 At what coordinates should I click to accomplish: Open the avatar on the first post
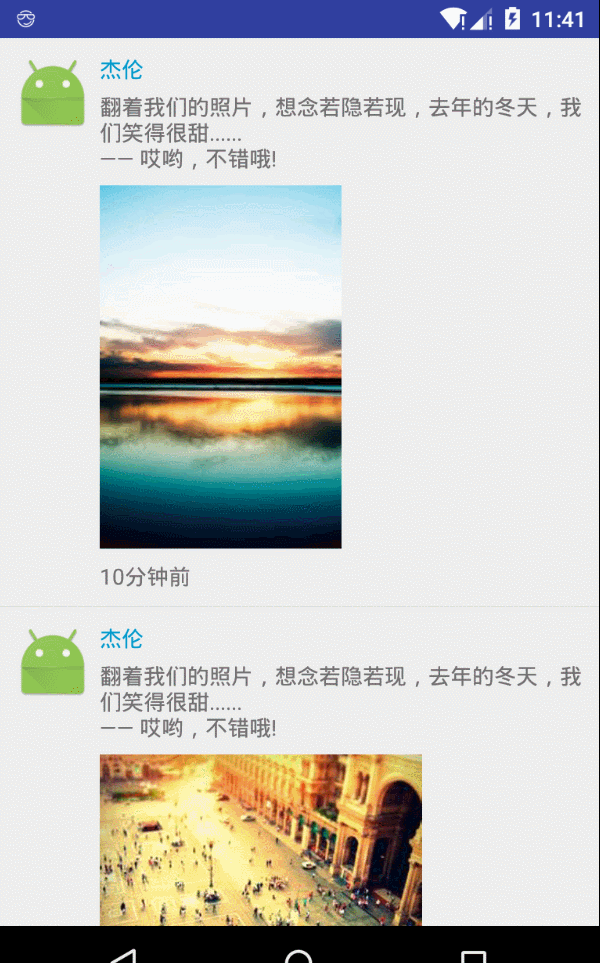pyautogui.click(x=52, y=93)
